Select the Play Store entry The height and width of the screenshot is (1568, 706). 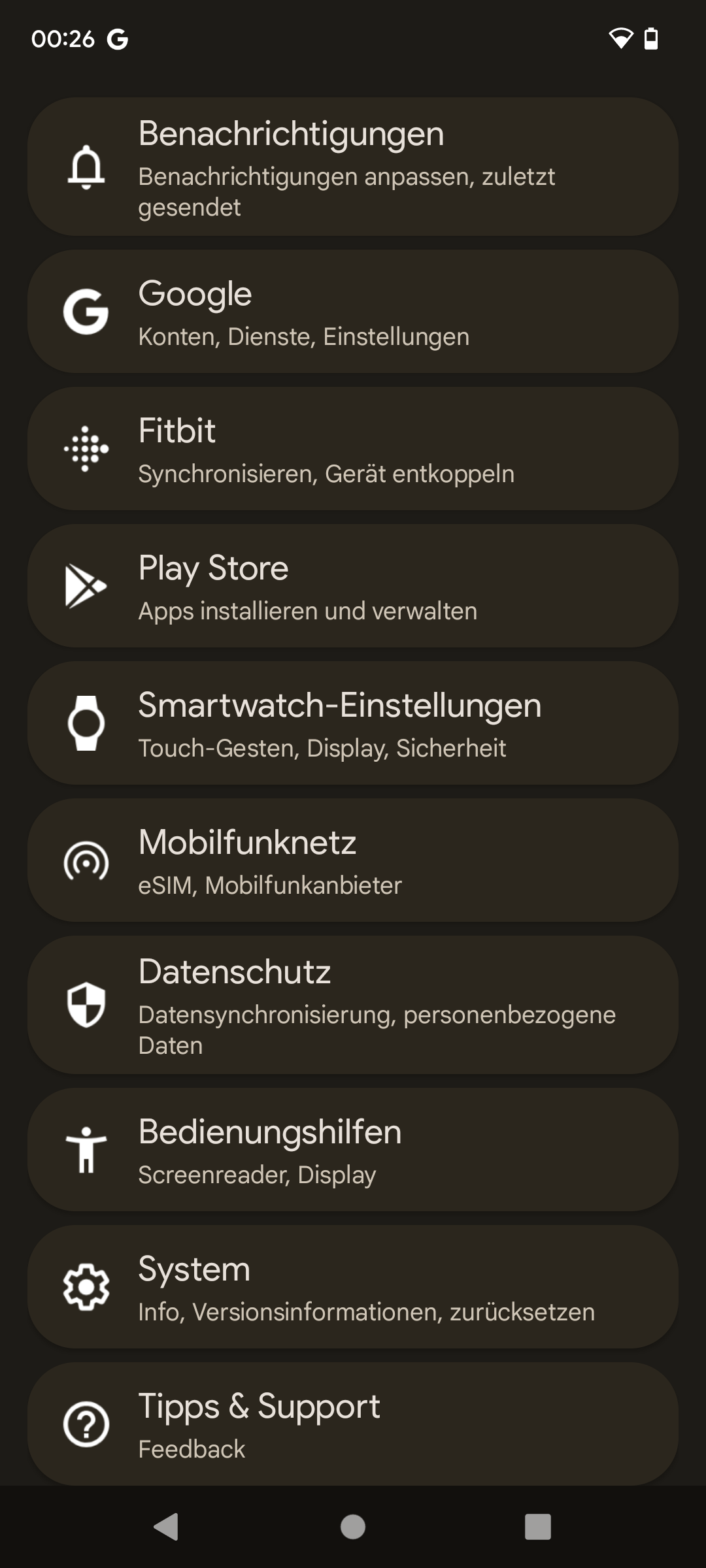click(353, 586)
